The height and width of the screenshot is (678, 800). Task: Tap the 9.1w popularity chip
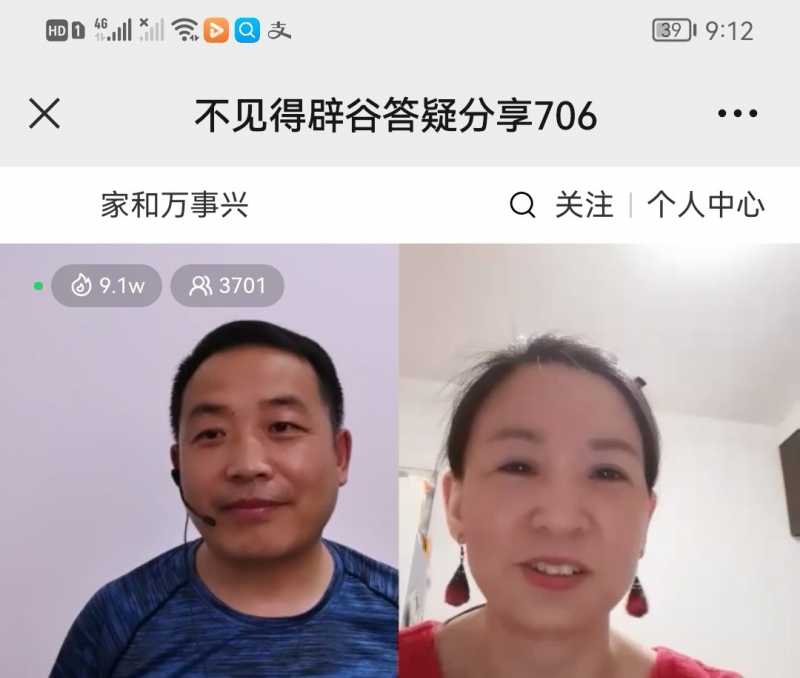[x=107, y=286]
